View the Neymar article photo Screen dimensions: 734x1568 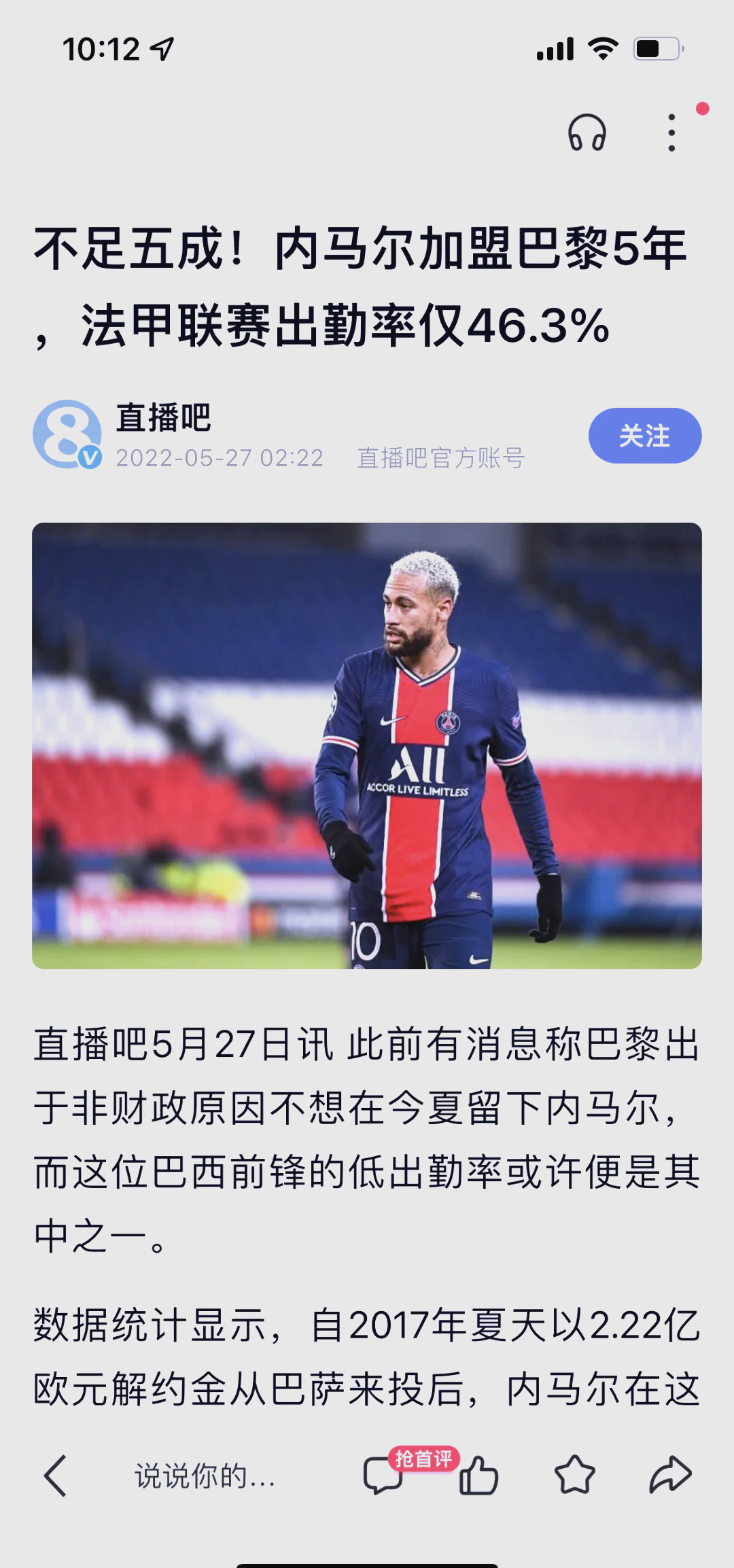[367, 746]
